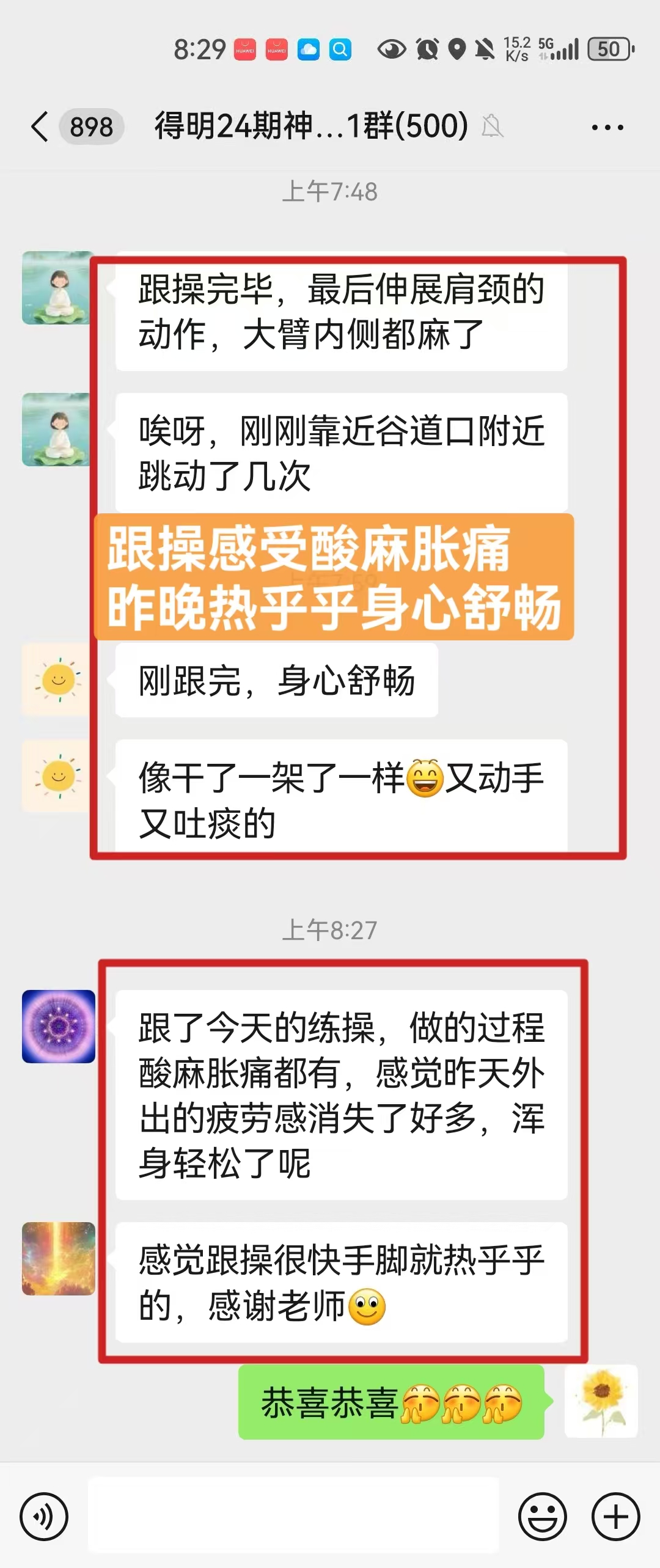Open profile beside the 感觉跟操很快 message
This screenshot has width=660, height=1568.
[x=59, y=1259]
